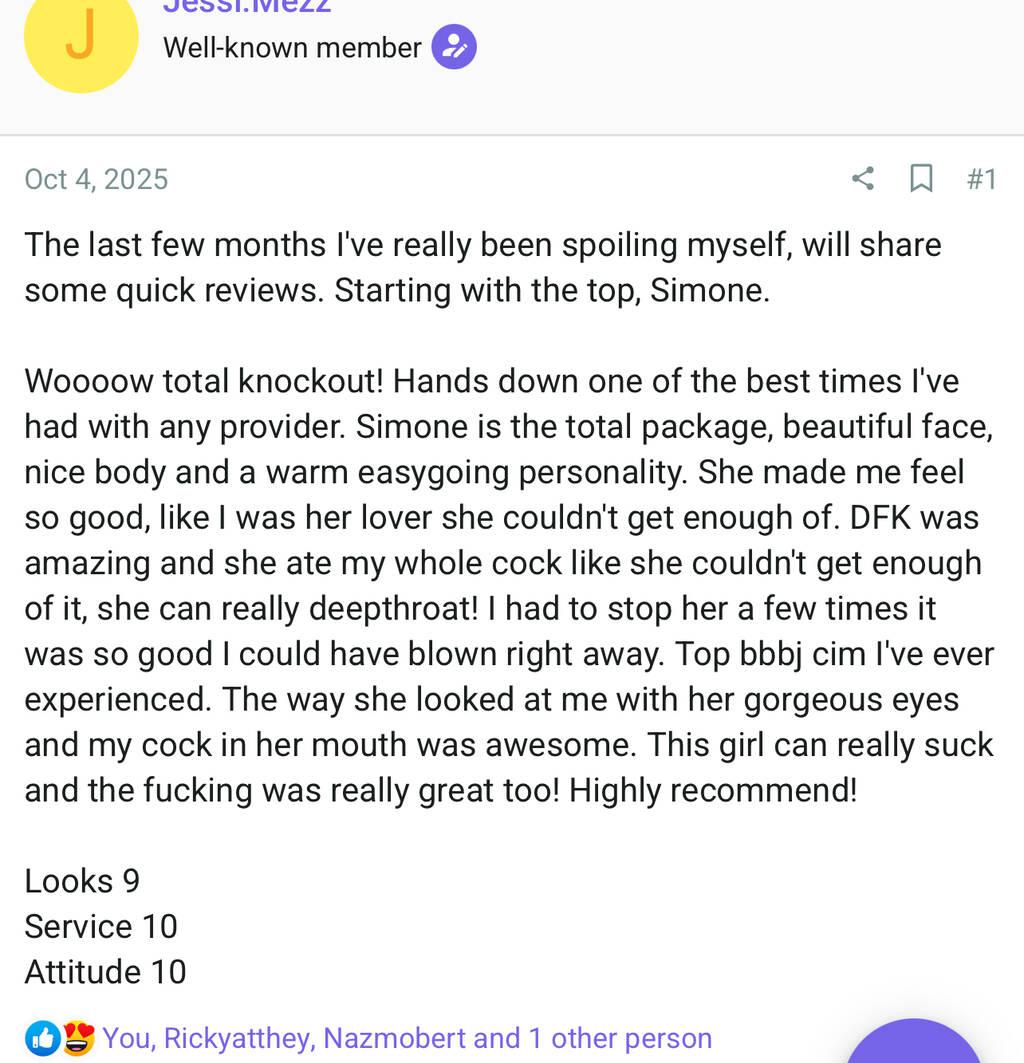This screenshot has width=1024, height=1063.
Task: Open the Oct 4, 2025 timestamp link
Action: point(96,179)
